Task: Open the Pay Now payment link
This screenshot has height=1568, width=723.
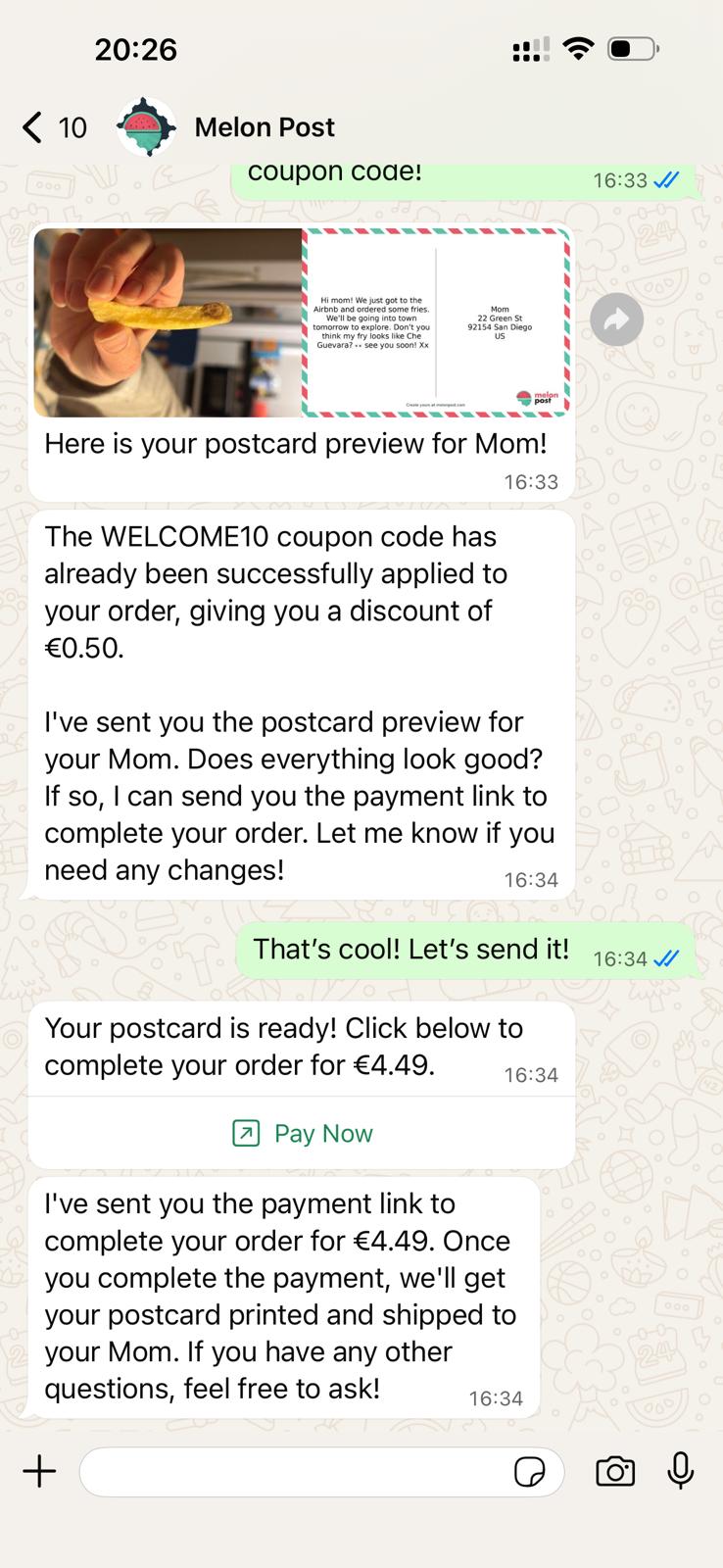Action: click(x=301, y=1133)
